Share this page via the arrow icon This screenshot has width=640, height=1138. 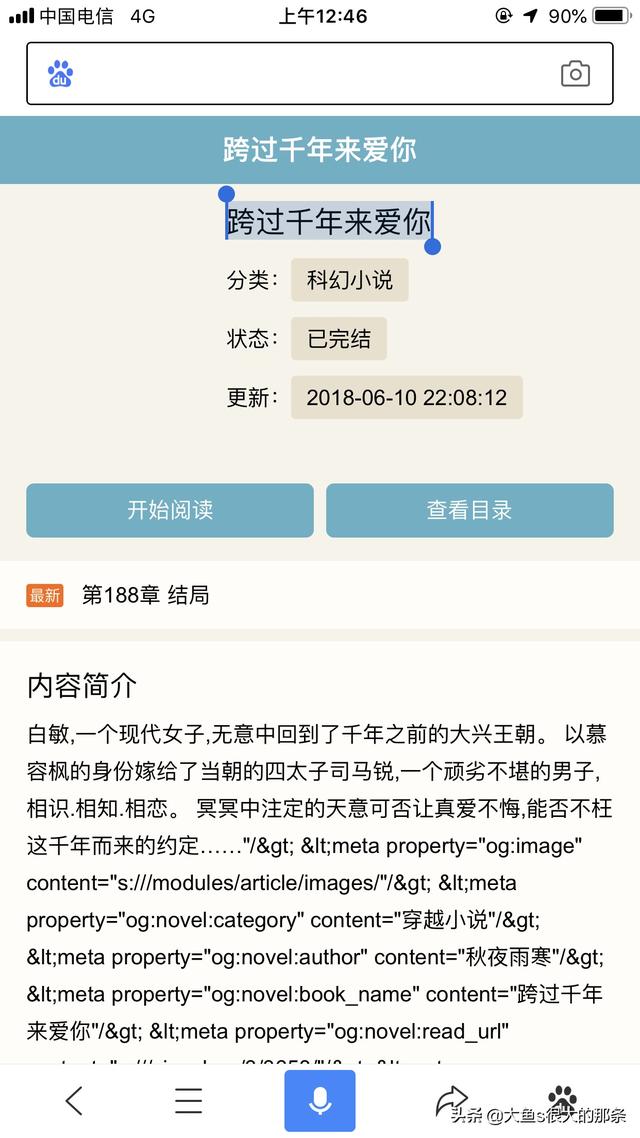click(x=451, y=1100)
